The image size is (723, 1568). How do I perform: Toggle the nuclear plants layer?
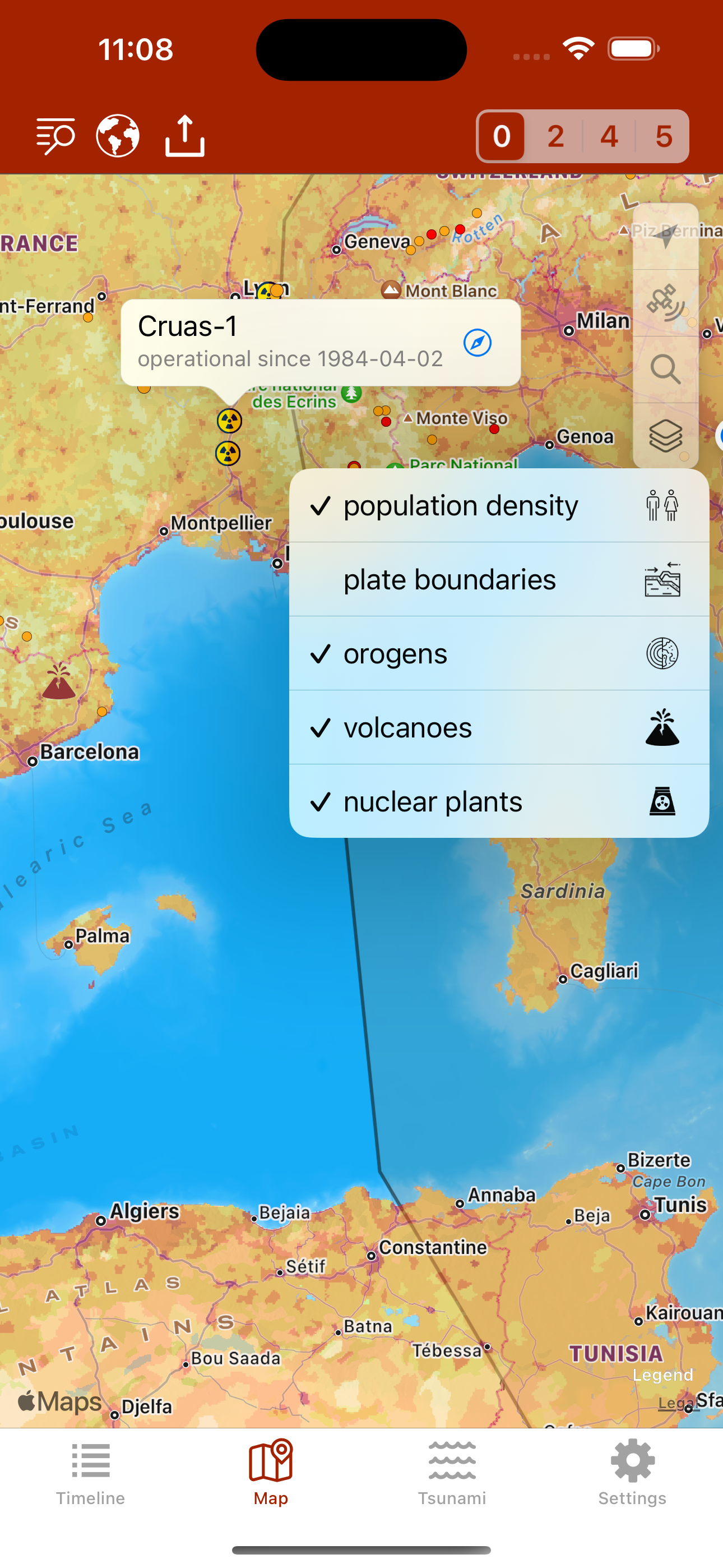click(499, 801)
